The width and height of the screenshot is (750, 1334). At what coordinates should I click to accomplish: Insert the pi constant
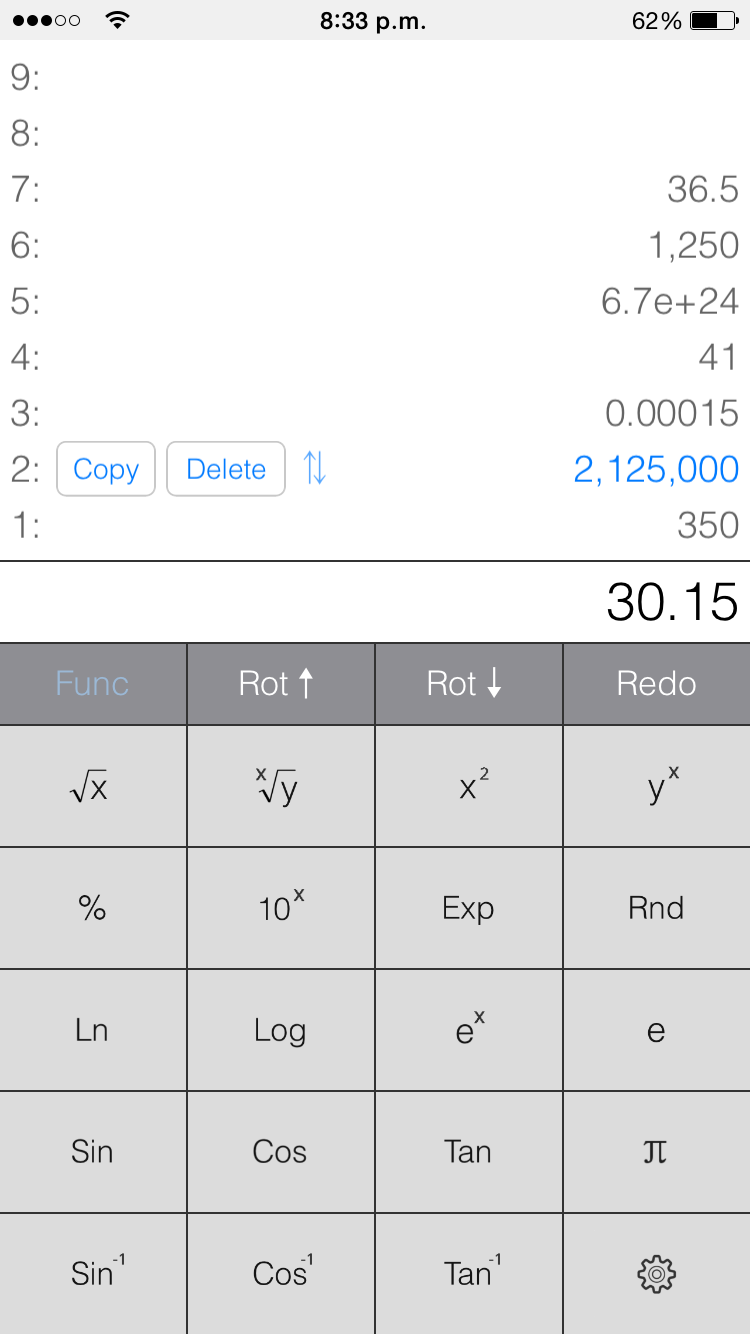657,1152
